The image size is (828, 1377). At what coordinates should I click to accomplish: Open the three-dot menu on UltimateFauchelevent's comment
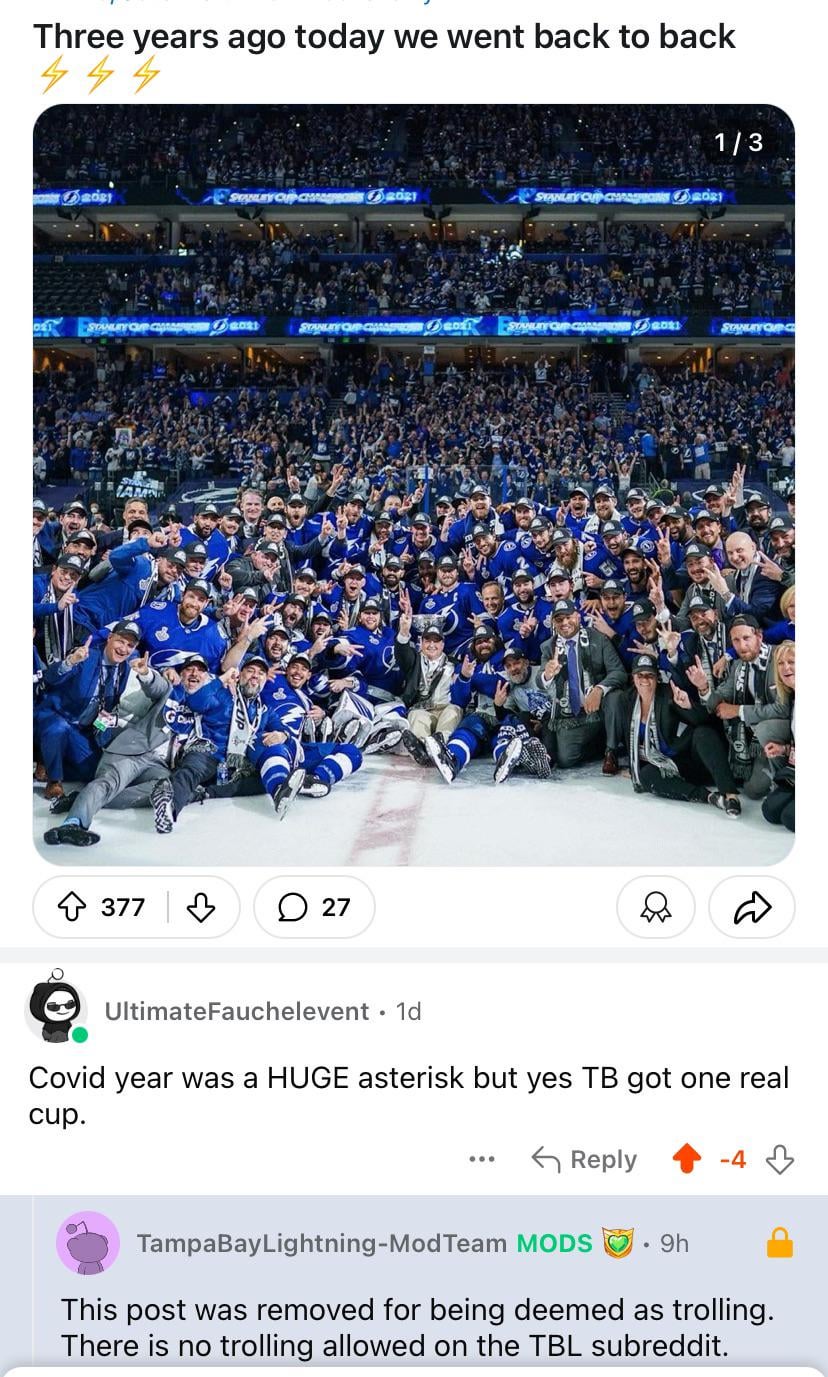481,1159
